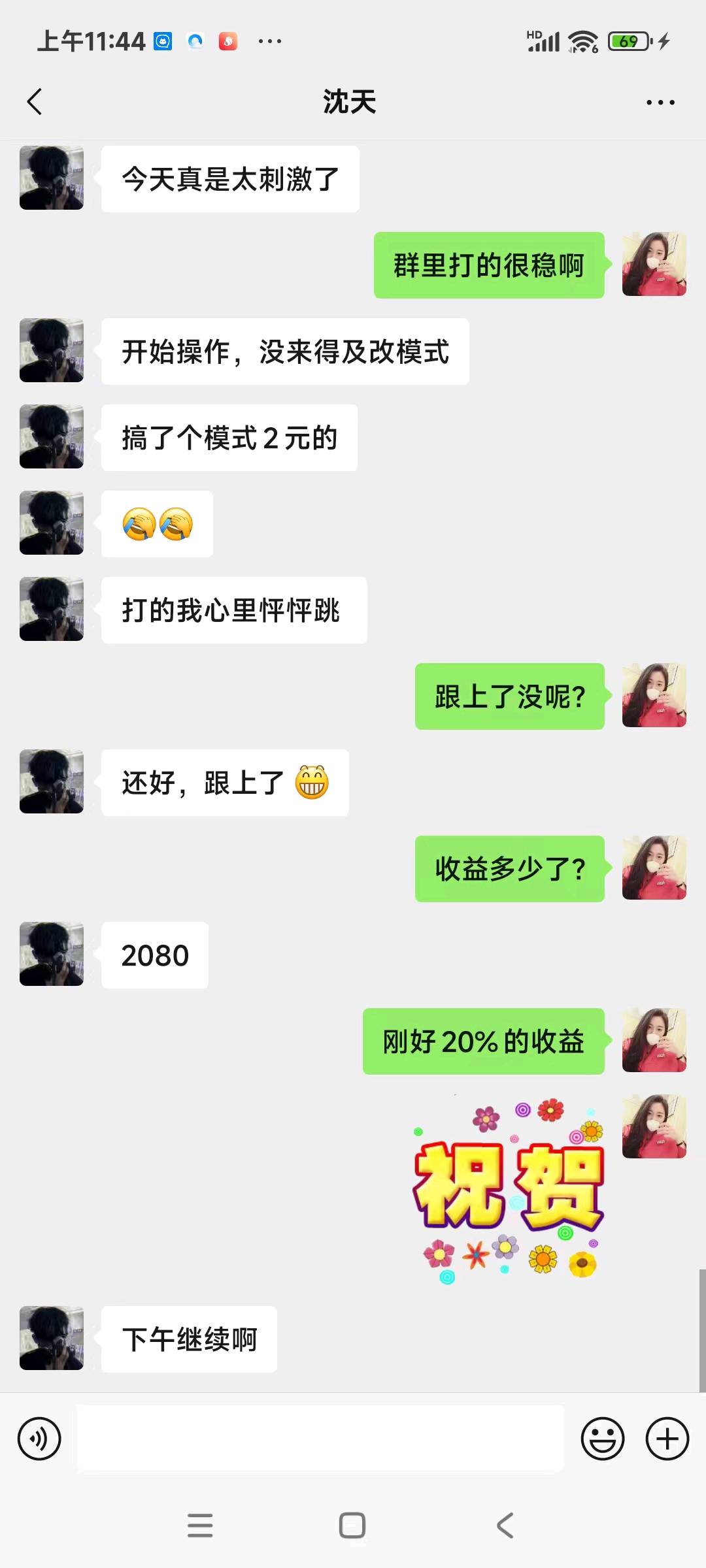706x1568 pixels.
Task: Check Wi-Fi status in the status bar
Action: [580, 41]
